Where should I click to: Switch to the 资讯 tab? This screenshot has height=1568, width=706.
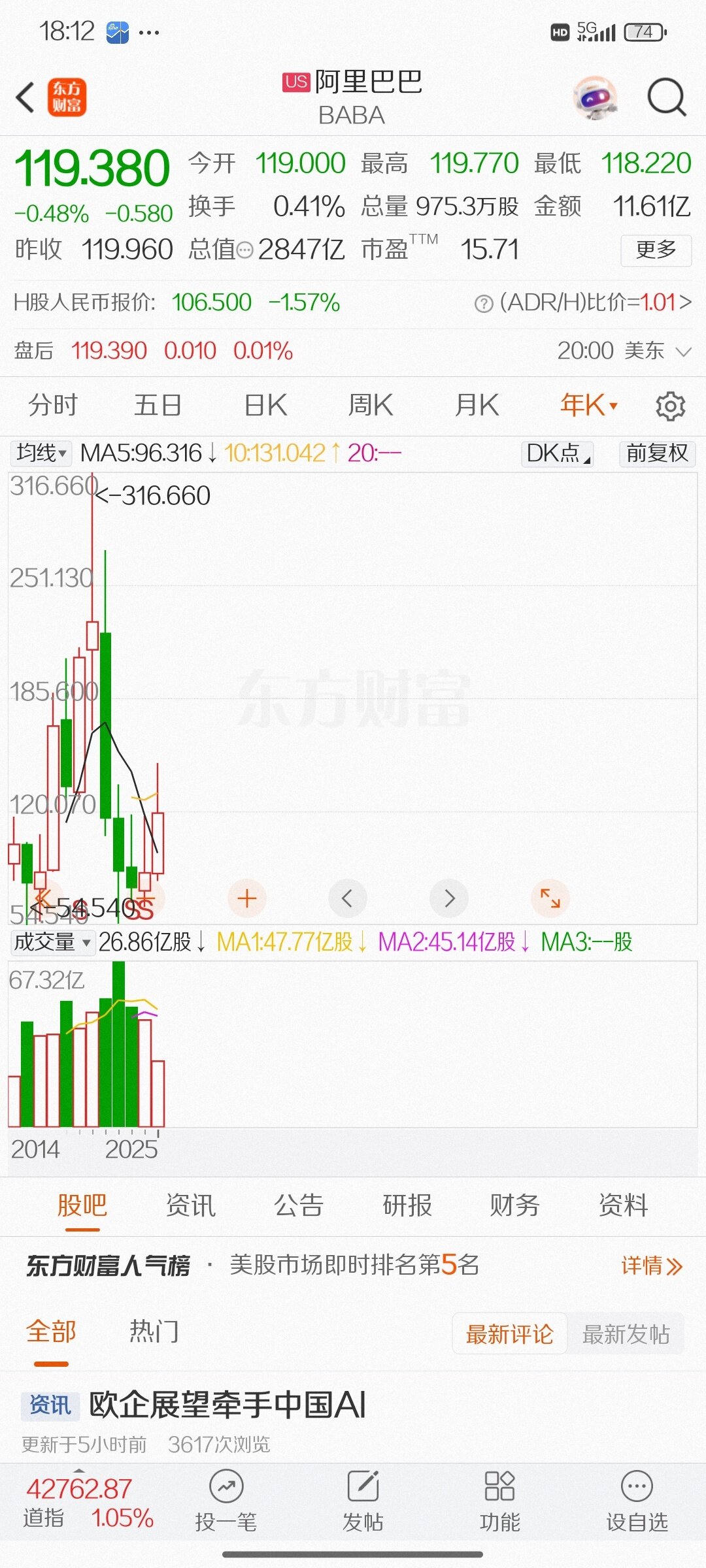pyautogui.click(x=190, y=1205)
